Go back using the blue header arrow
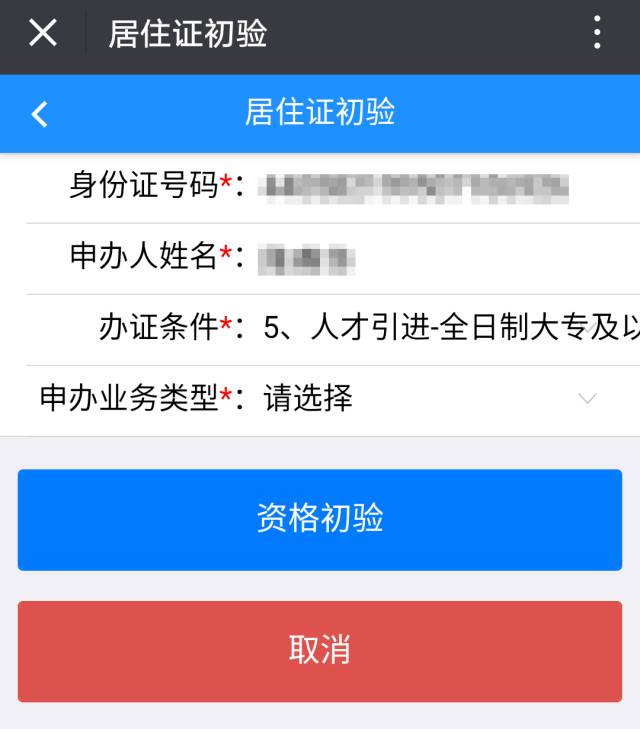Screen dimensions: 640x729 coord(40,113)
